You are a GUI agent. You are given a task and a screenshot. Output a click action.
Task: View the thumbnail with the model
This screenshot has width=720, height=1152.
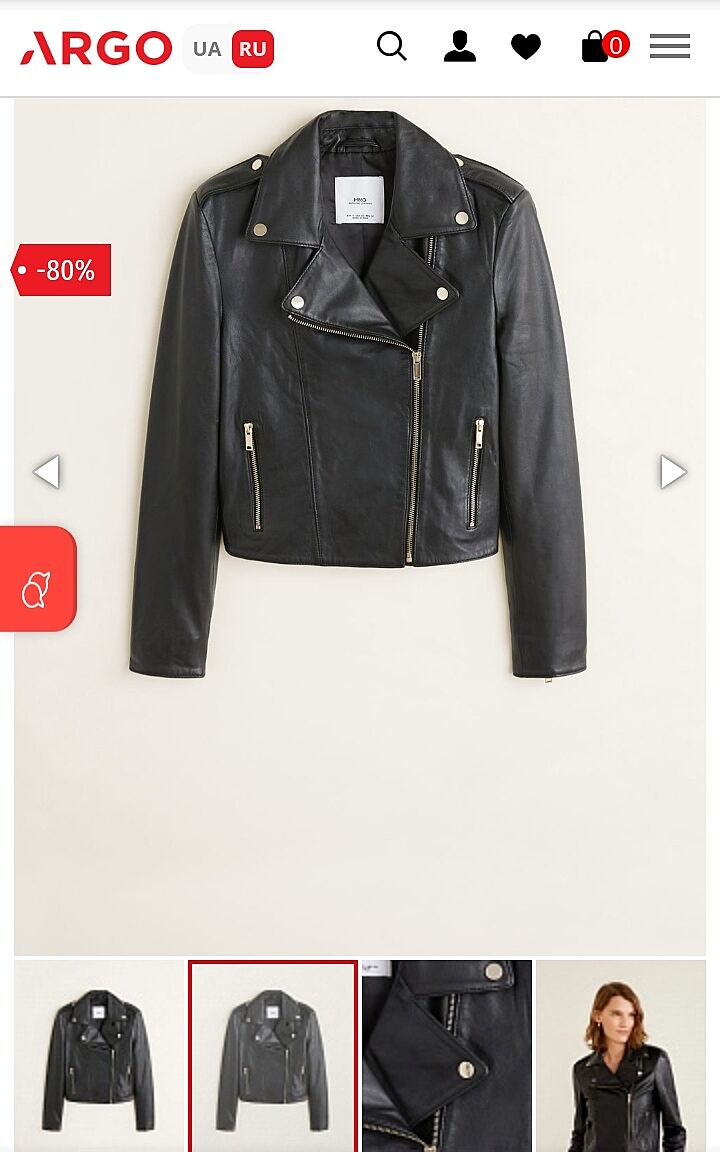621,1055
